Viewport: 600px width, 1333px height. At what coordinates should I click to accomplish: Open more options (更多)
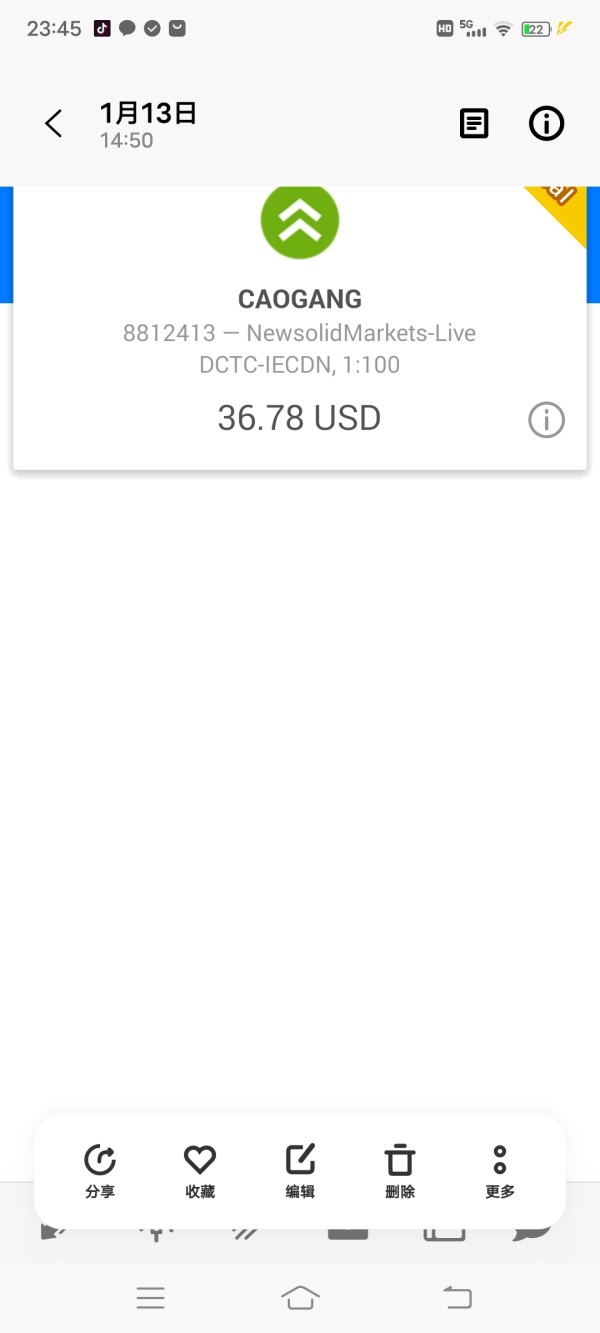[x=500, y=1171]
